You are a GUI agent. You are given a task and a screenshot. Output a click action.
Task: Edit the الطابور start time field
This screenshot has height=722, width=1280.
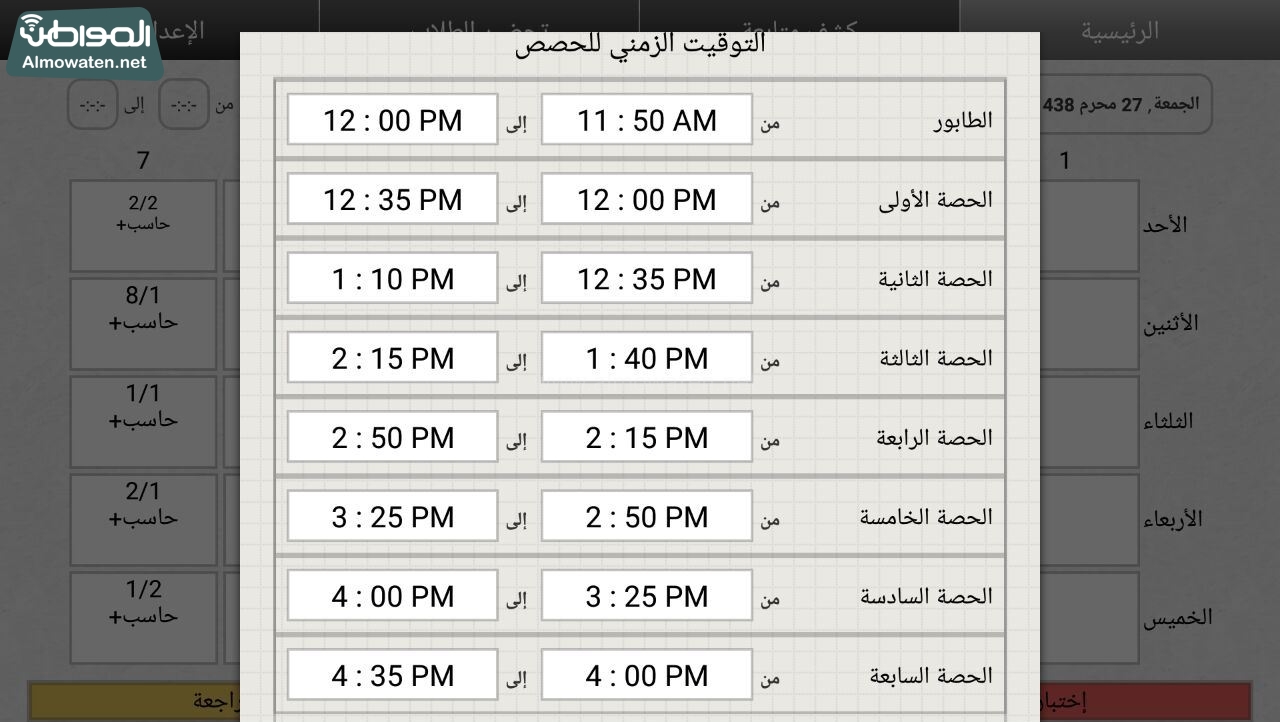[646, 120]
